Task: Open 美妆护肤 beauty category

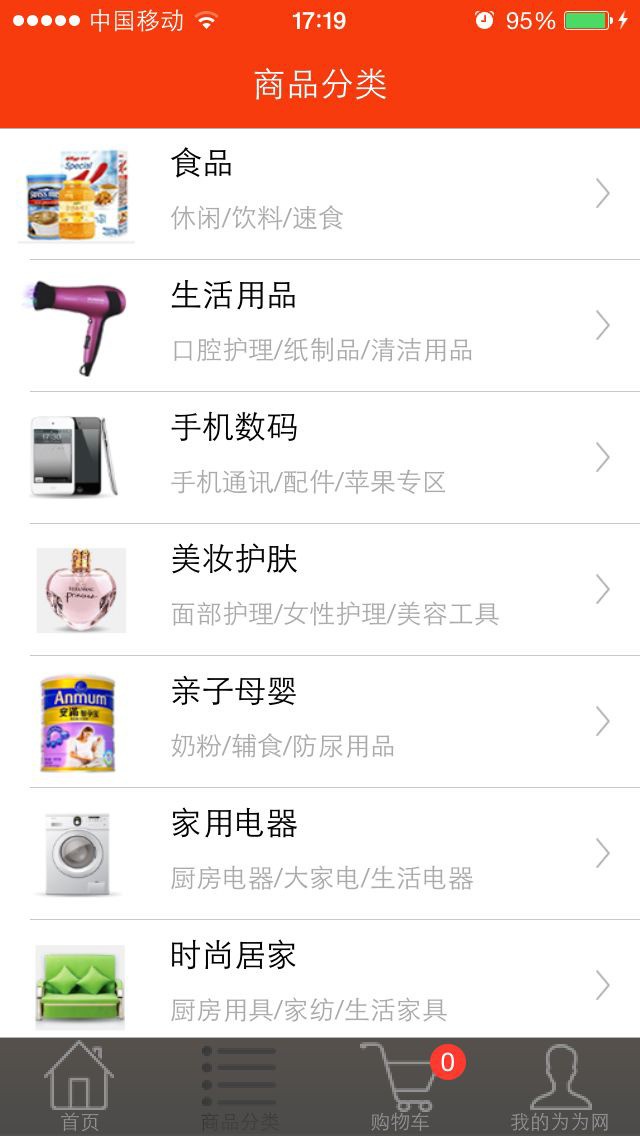Action: tap(320, 590)
